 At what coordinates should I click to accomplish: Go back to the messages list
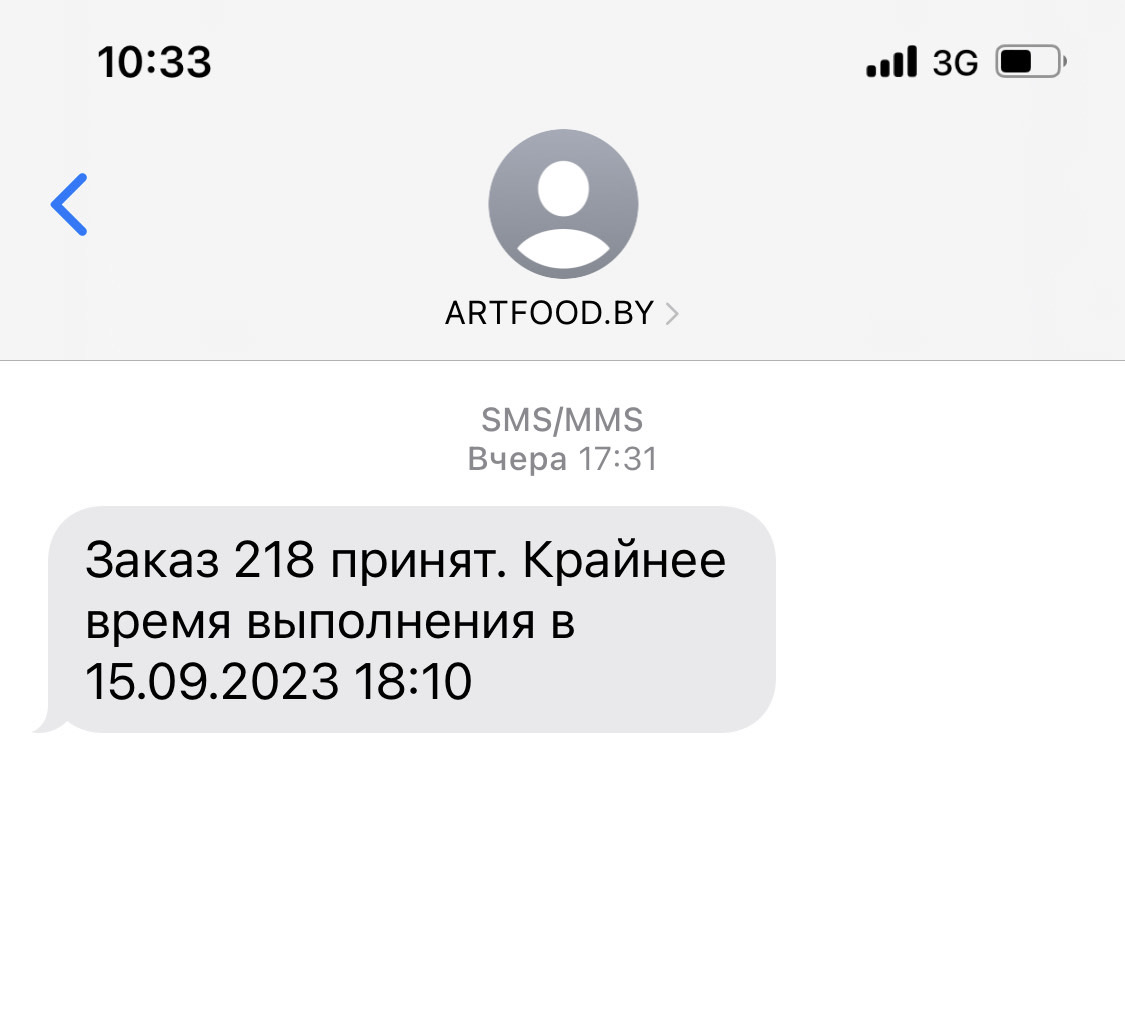click(x=69, y=204)
